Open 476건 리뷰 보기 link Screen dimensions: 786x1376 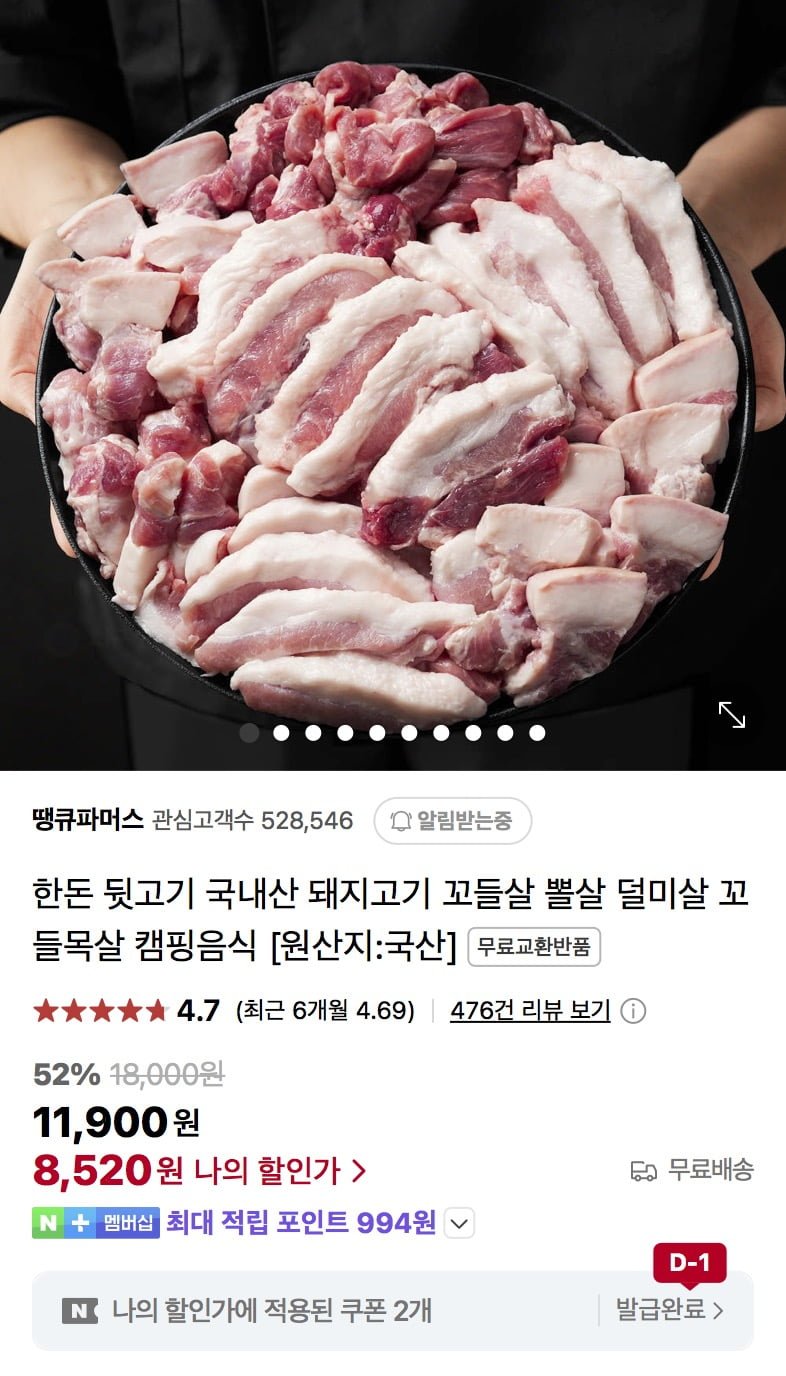530,1011
